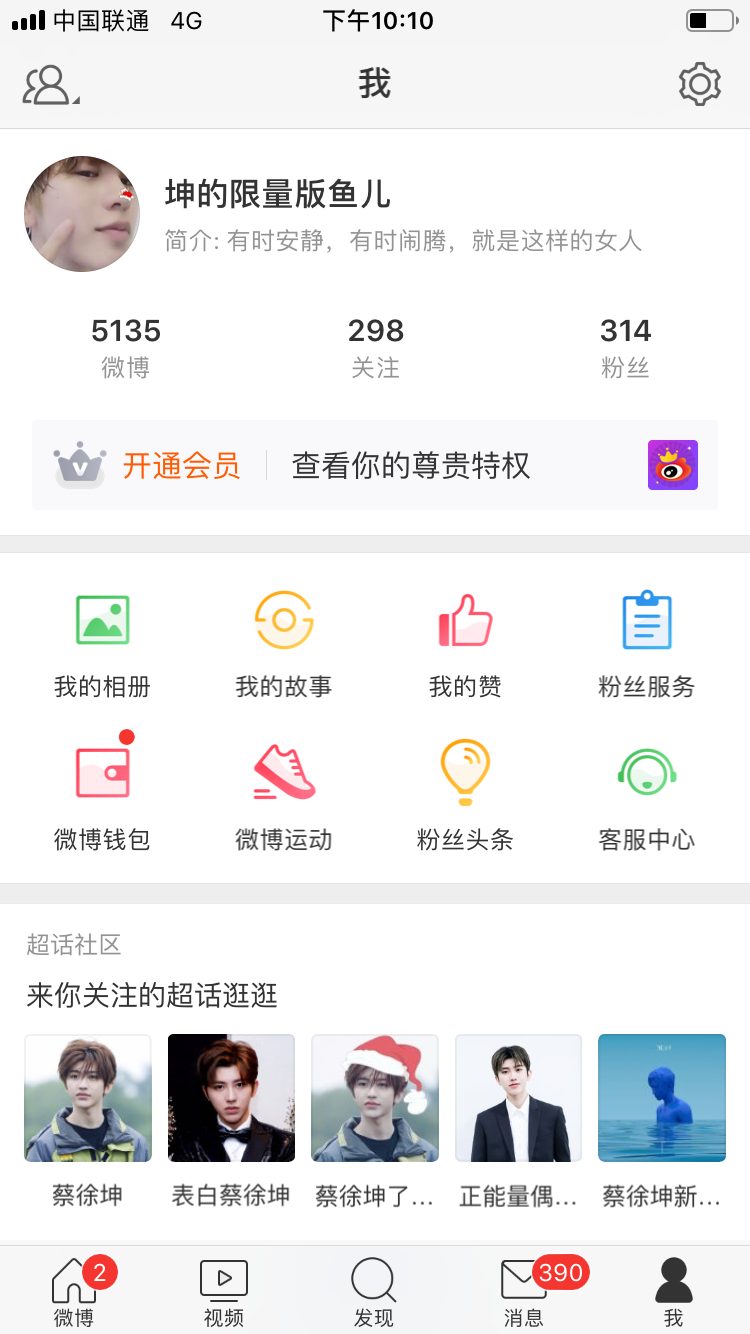Switch to the 消息 messages tab
This screenshot has width=750, height=1334.
pos(524,1292)
